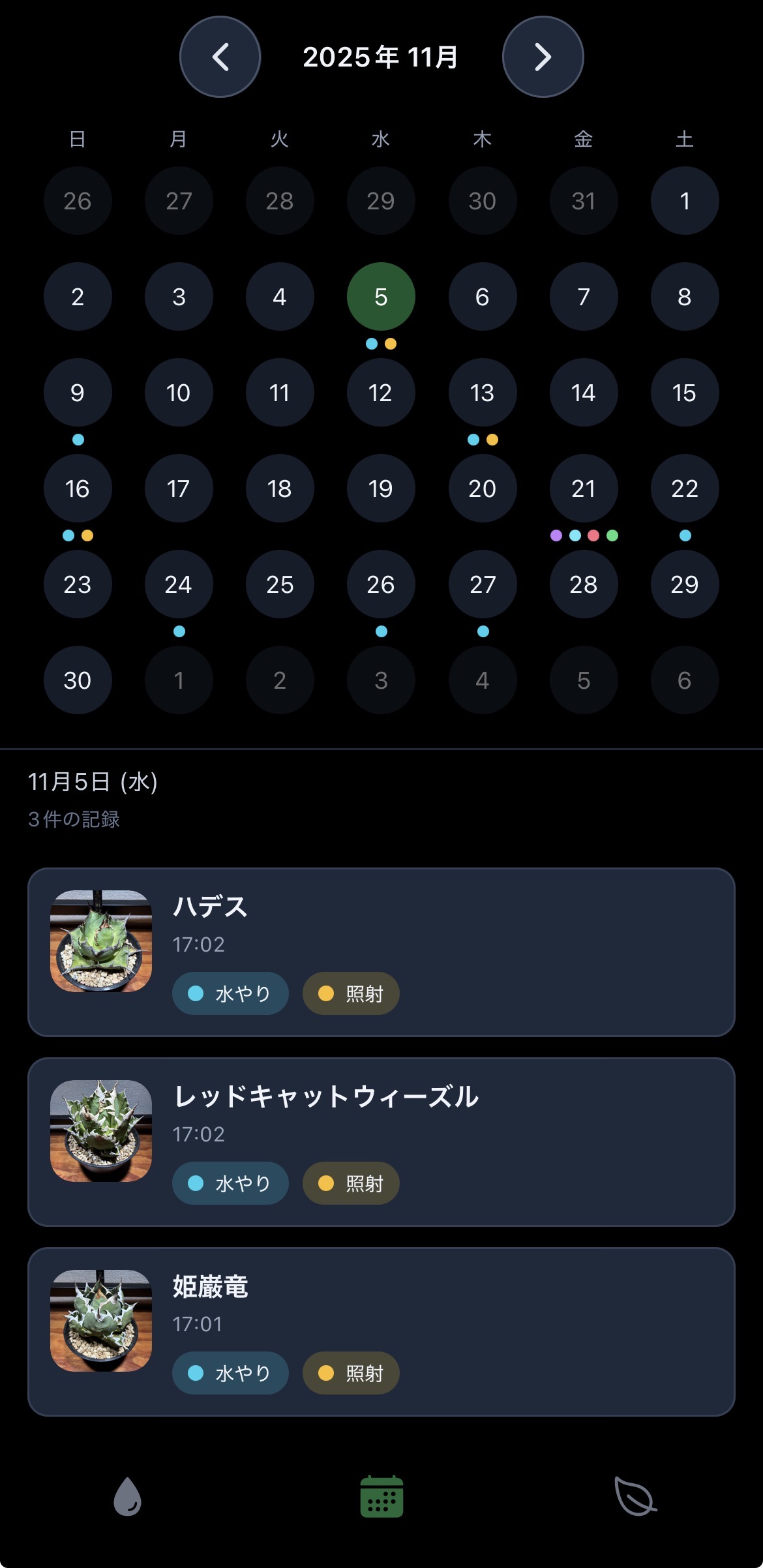Select November 21 on the calendar
Viewport: 763px width, 1568px height.
[x=583, y=488]
